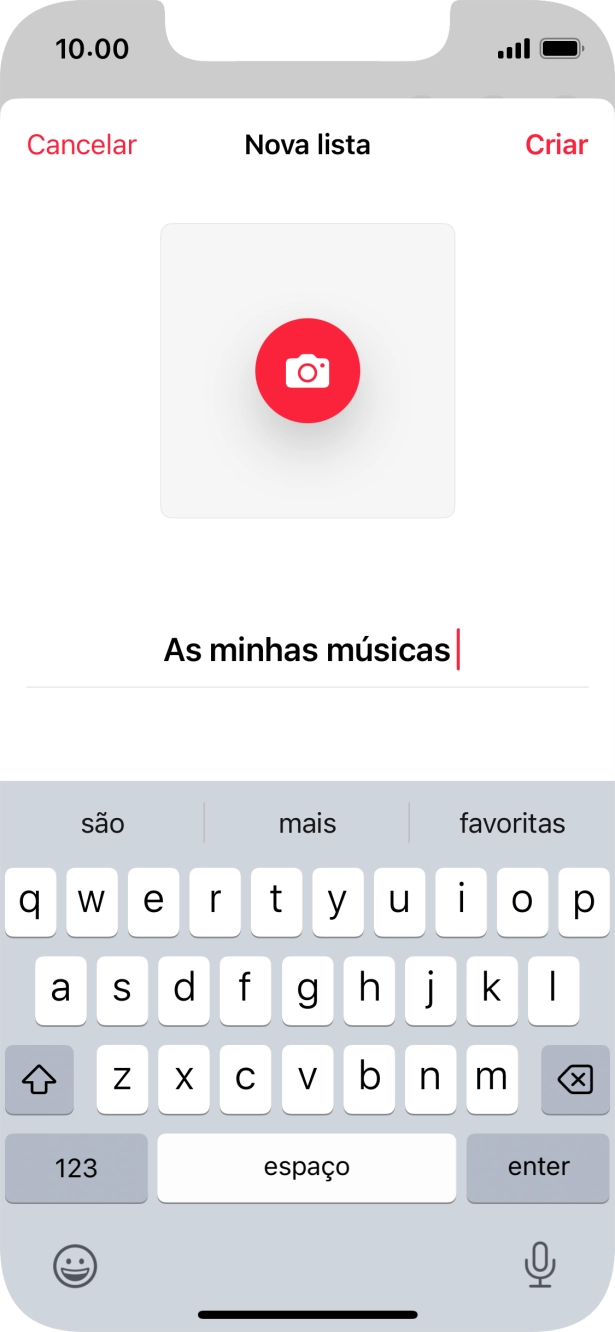Tap Criar to create the playlist
This screenshot has height=1332, width=615.
tap(556, 145)
